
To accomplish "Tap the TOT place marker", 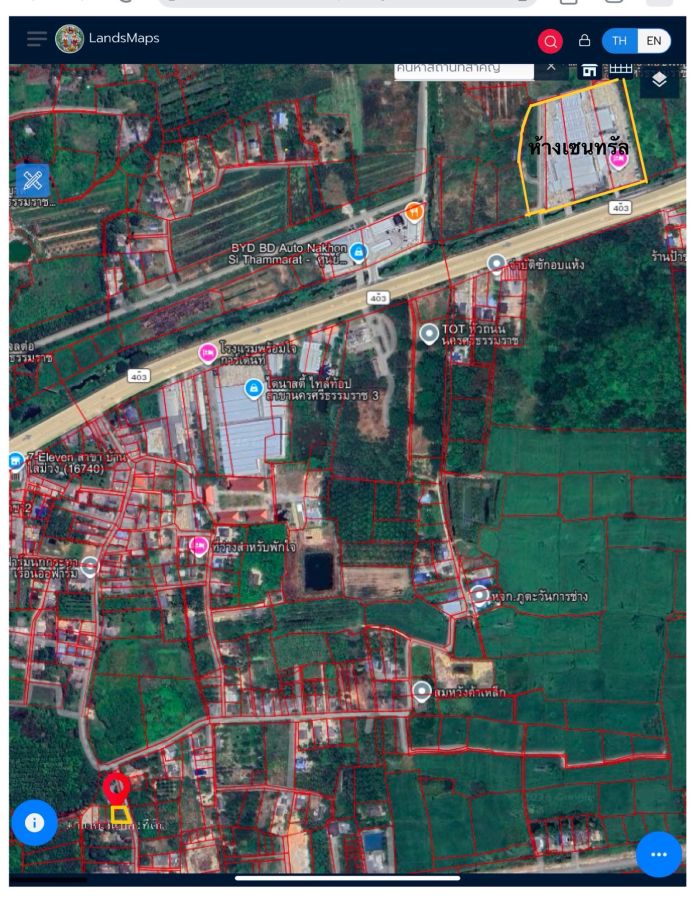I will [x=429, y=333].
